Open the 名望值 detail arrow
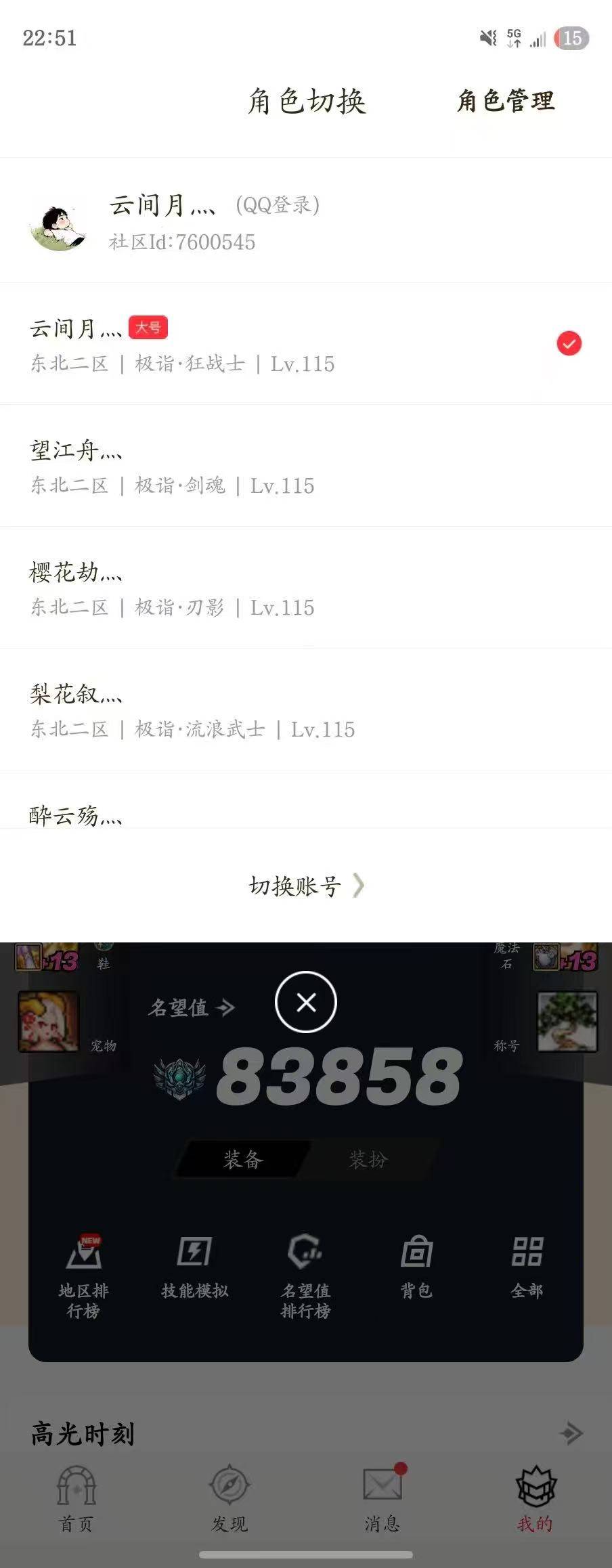Screen dimensions: 612x1568 tap(227, 1007)
